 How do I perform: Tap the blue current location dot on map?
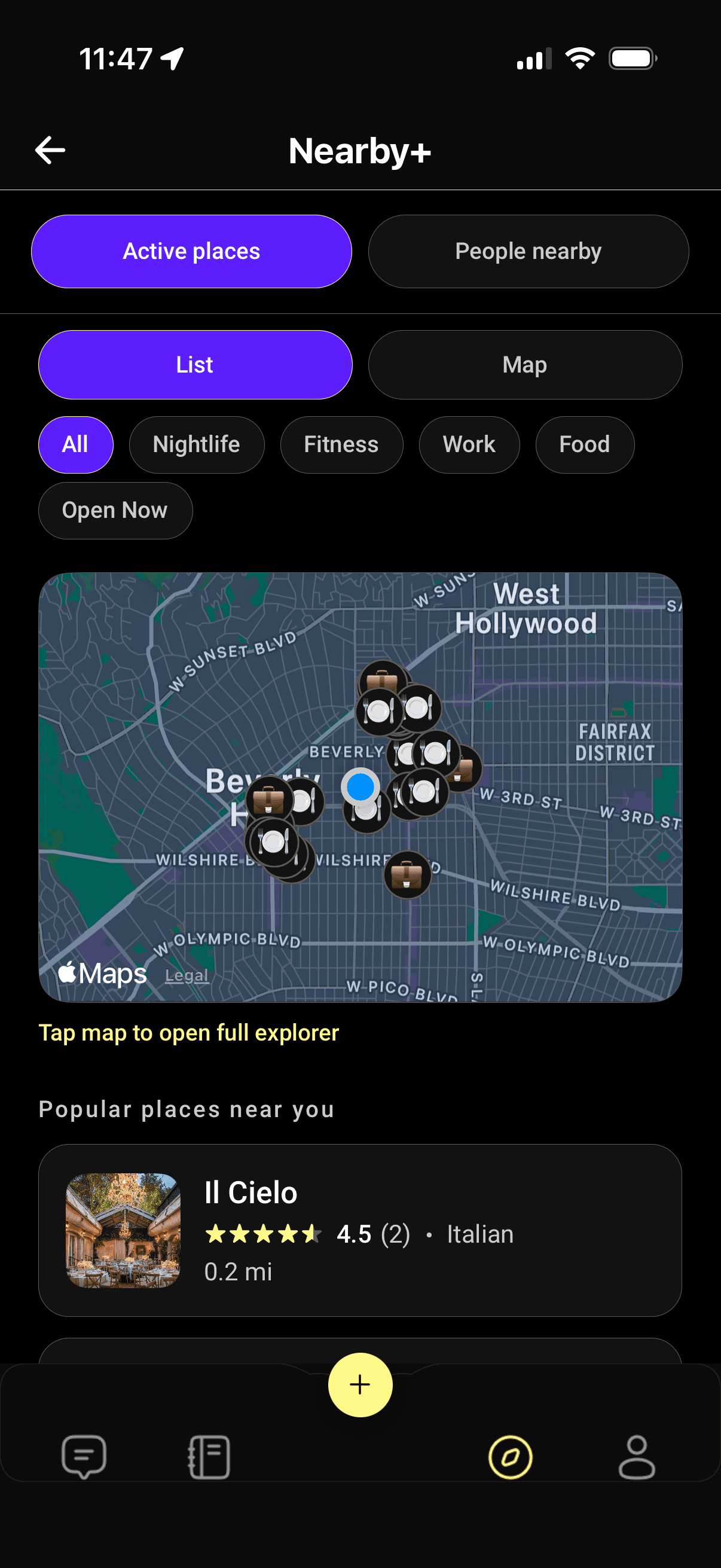click(360, 787)
